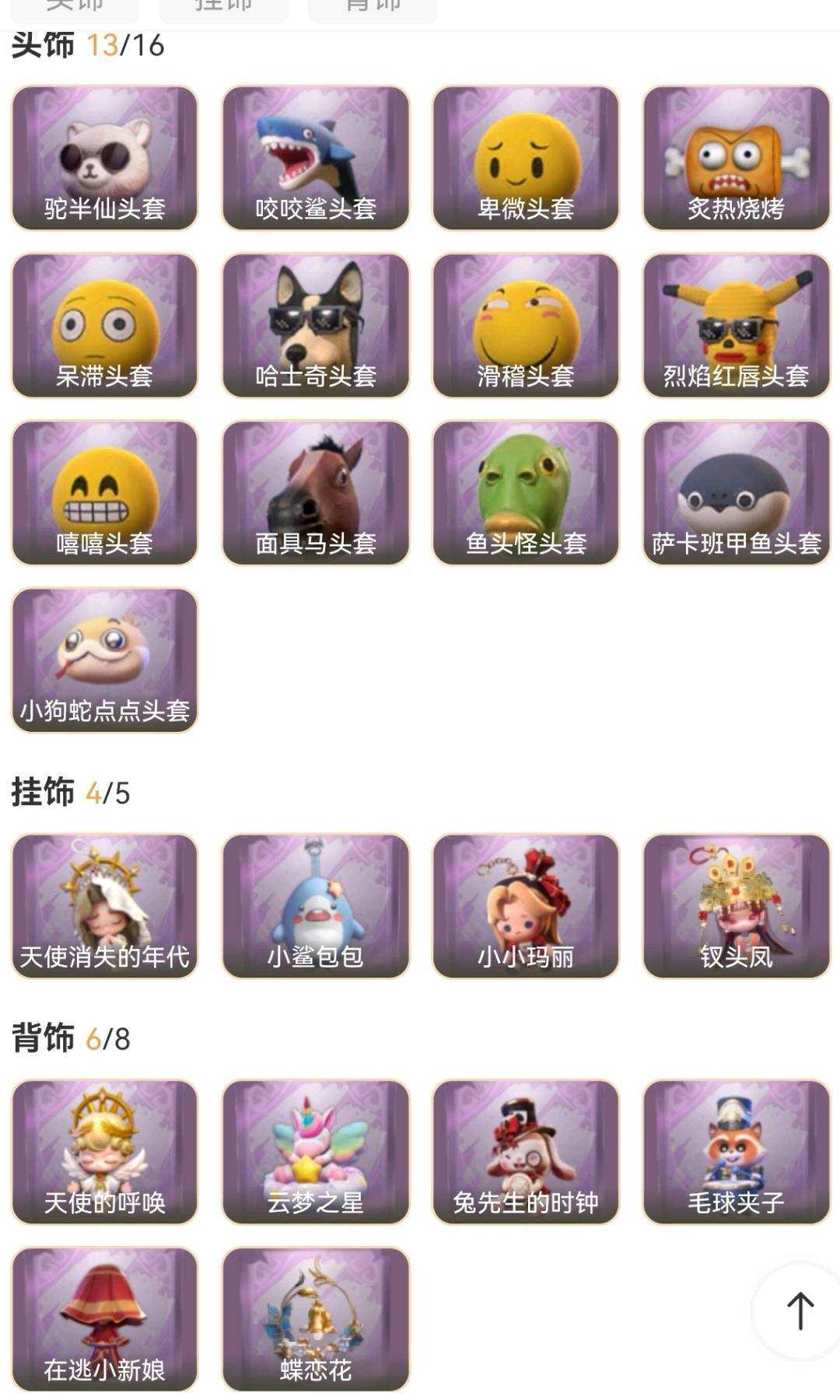Open the 滑稽头套 card

point(526,325)
